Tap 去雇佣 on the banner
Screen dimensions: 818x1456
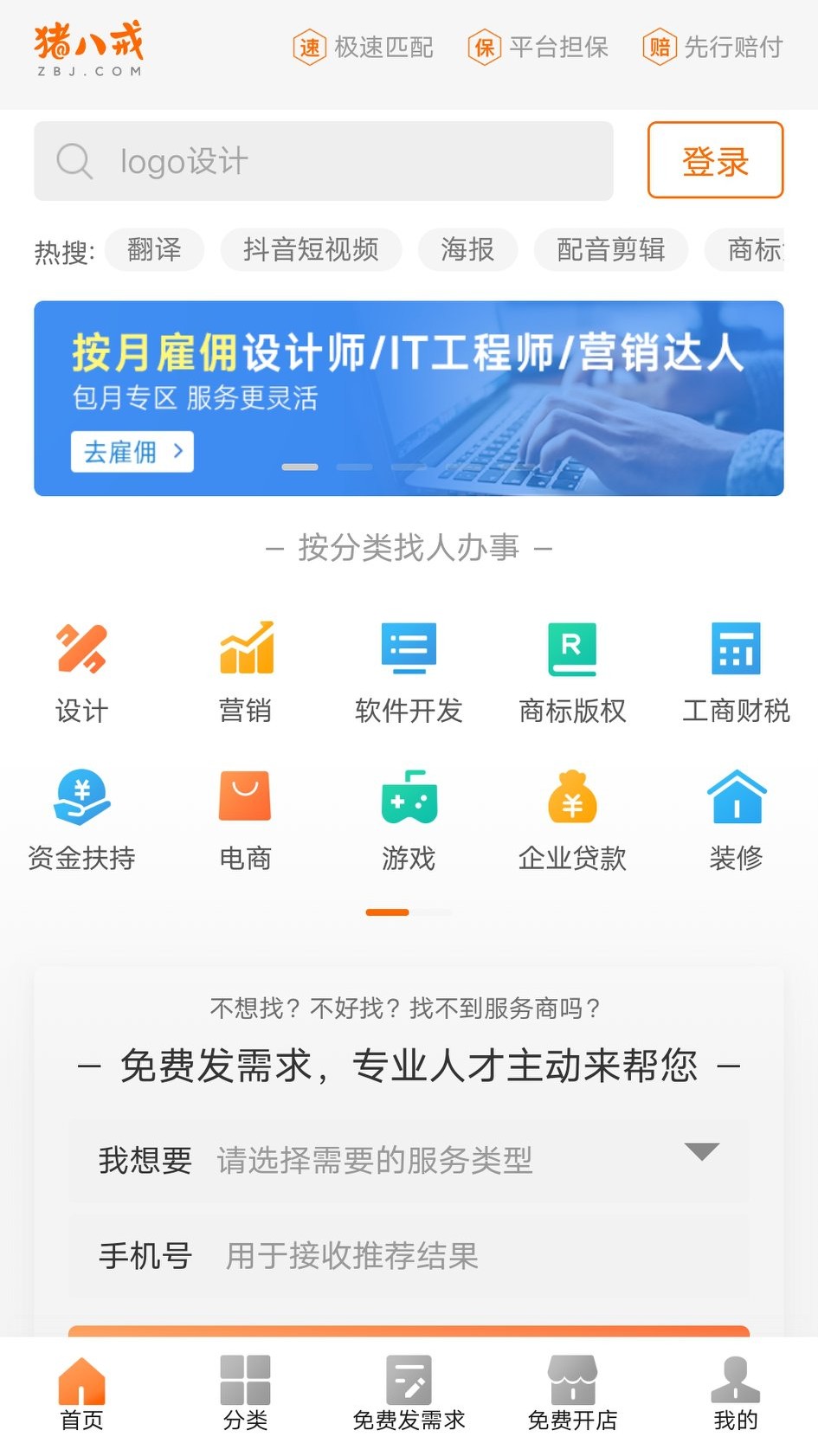point(132,452)
